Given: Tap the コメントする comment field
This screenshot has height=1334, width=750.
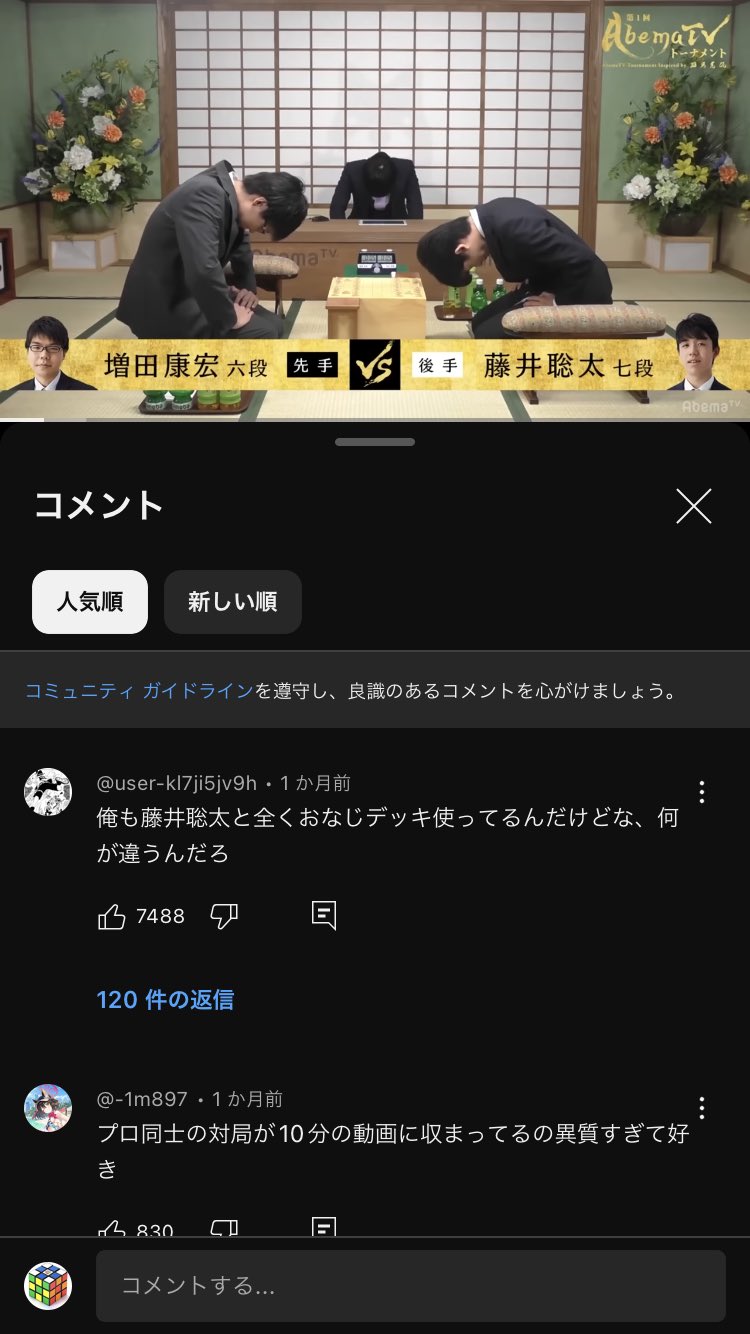Looking at the screenshot, I should (410, 1286).
